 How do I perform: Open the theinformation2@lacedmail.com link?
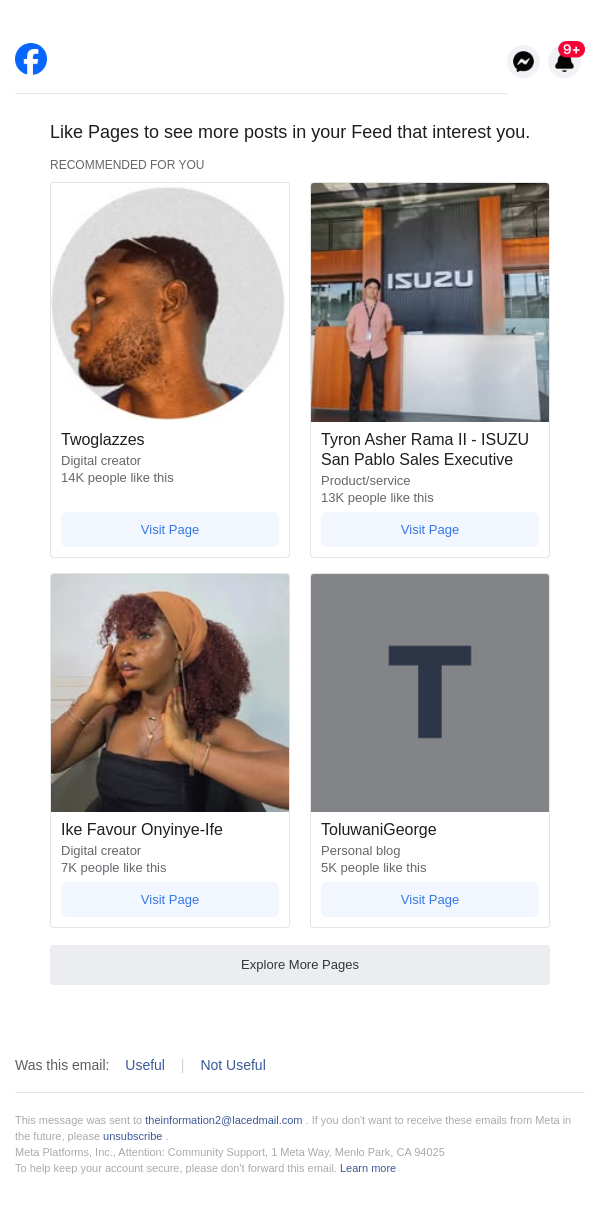pos(224,1120)
